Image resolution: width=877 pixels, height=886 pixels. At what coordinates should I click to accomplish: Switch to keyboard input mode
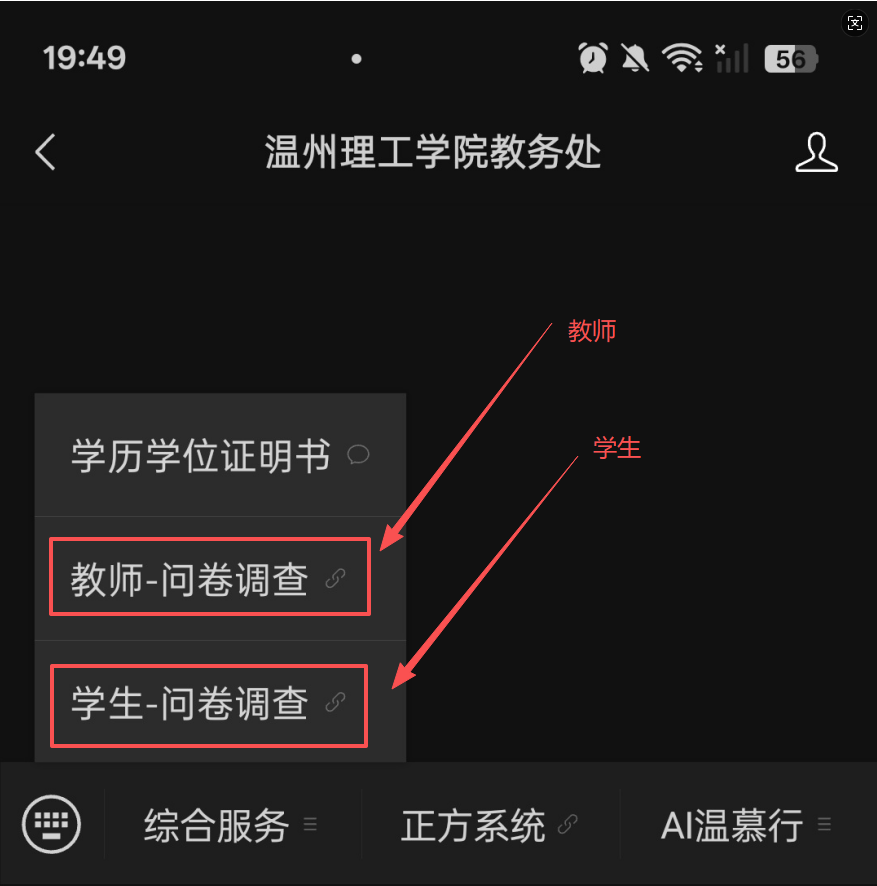51,825
